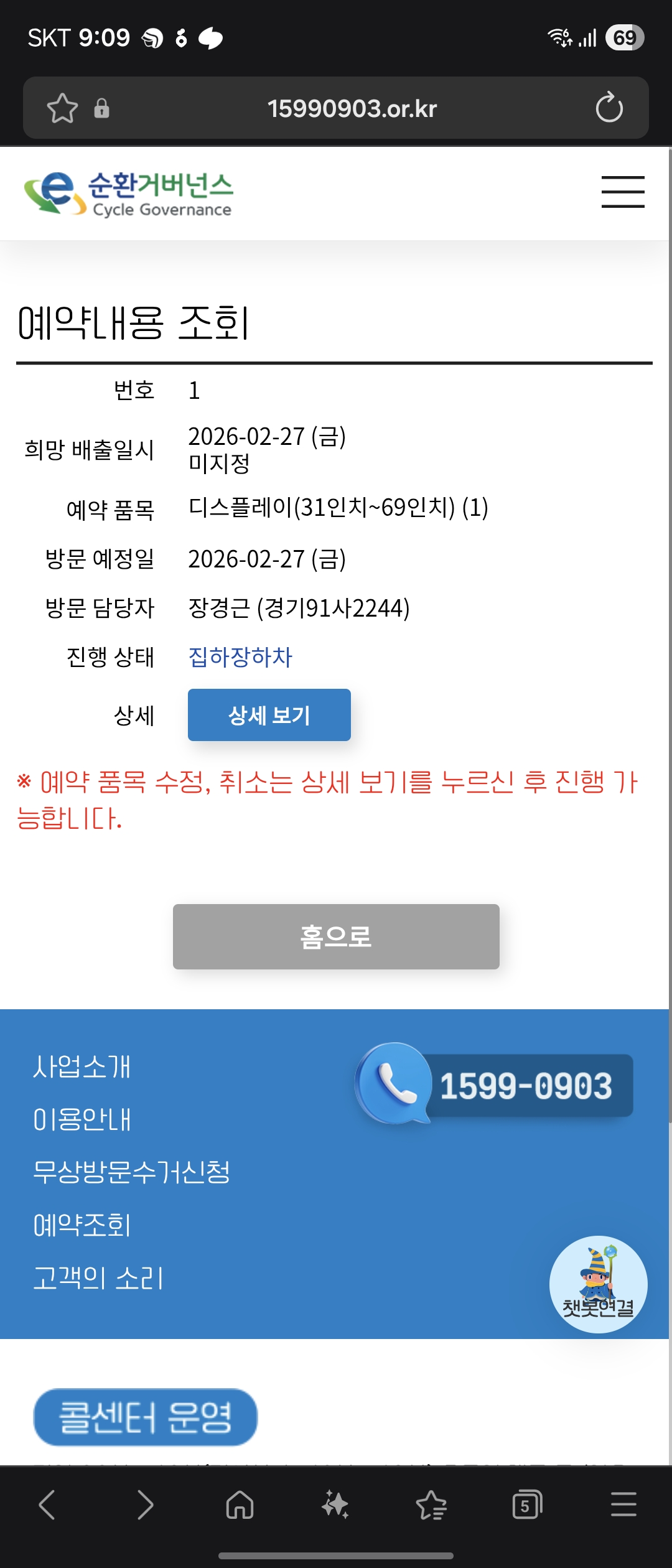Open the browser home page
Viewport: 672px width, 1568px height.
click(240, 1506)
